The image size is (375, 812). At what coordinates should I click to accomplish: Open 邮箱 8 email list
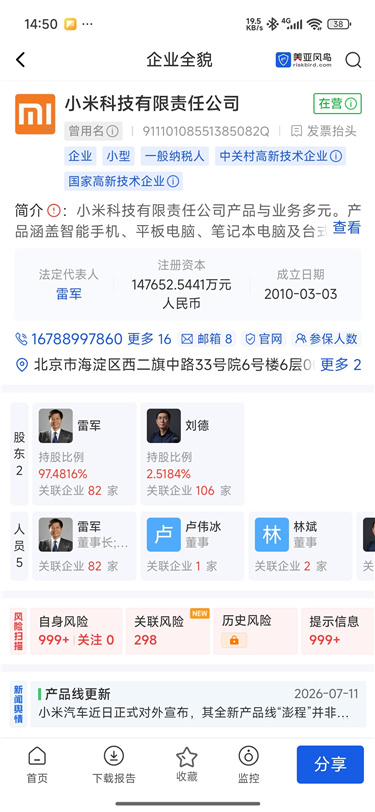click(x=207, y=339)
